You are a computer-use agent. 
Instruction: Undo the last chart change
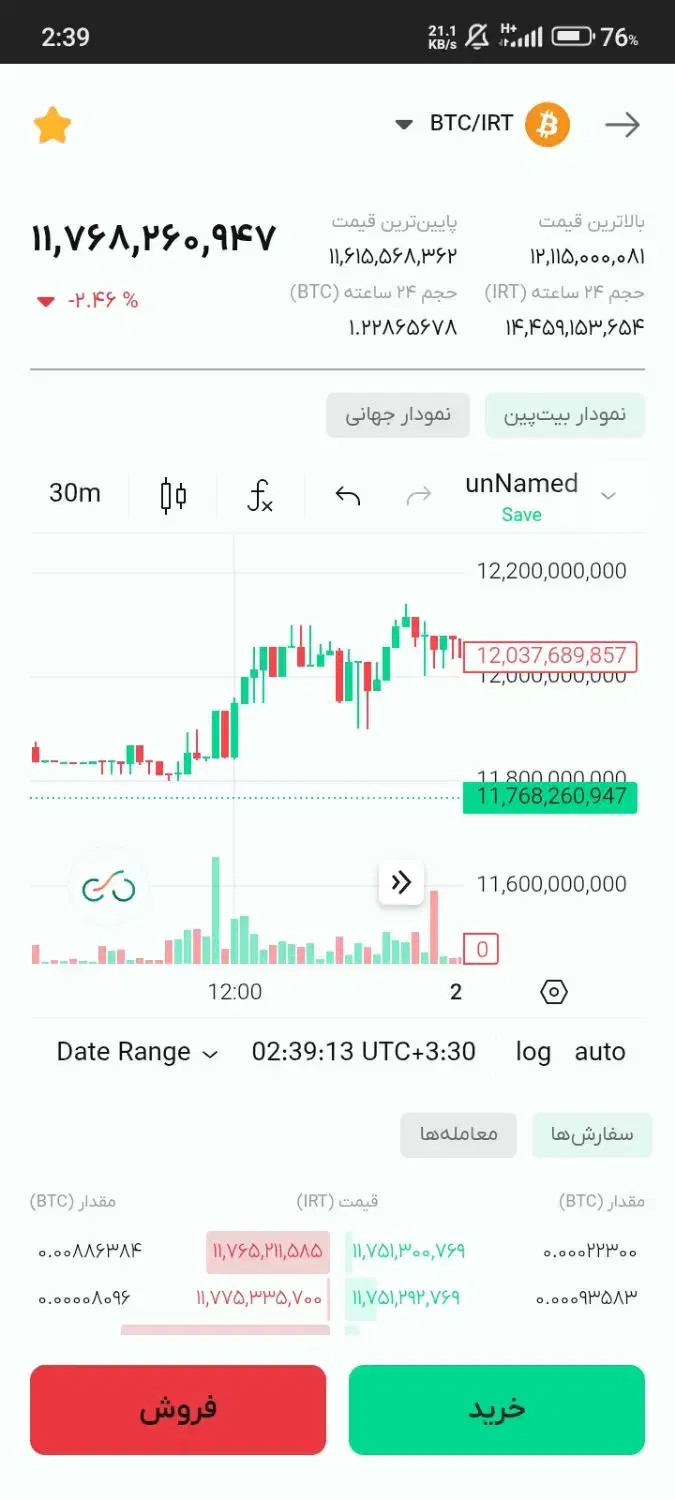pos(347,494)
